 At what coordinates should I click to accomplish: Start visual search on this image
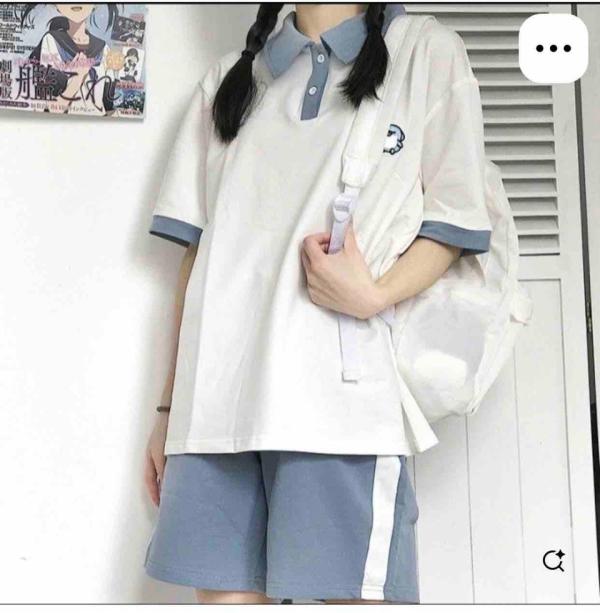pos(553,561)
